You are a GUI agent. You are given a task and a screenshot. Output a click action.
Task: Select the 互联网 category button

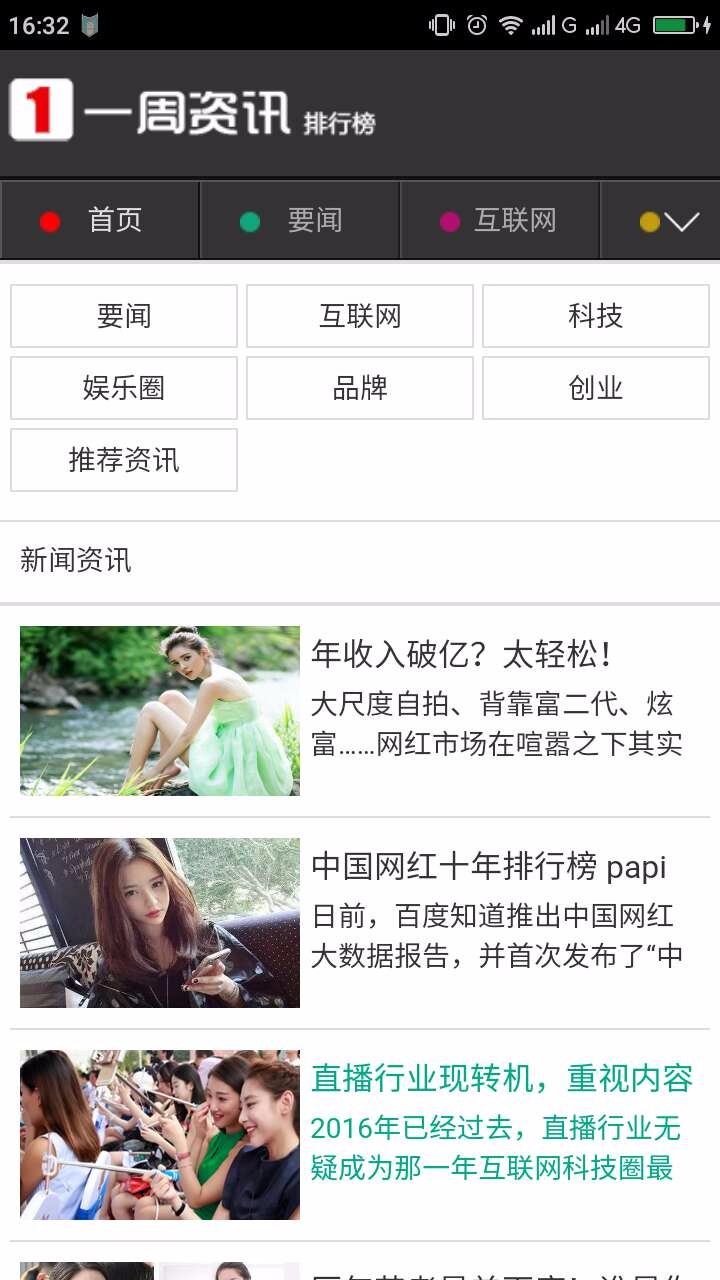[x=360, y=316]
